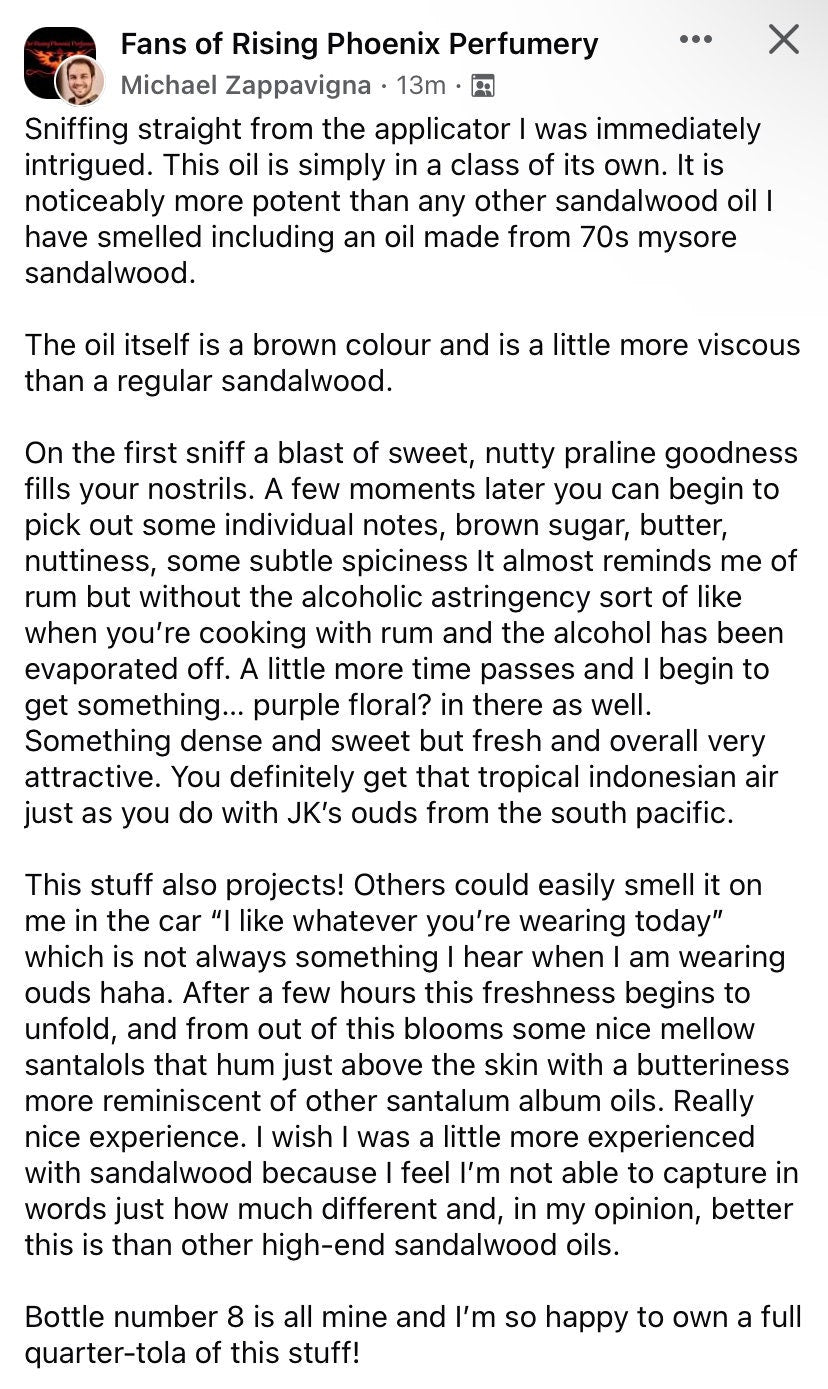Close the post with the X

783,40
